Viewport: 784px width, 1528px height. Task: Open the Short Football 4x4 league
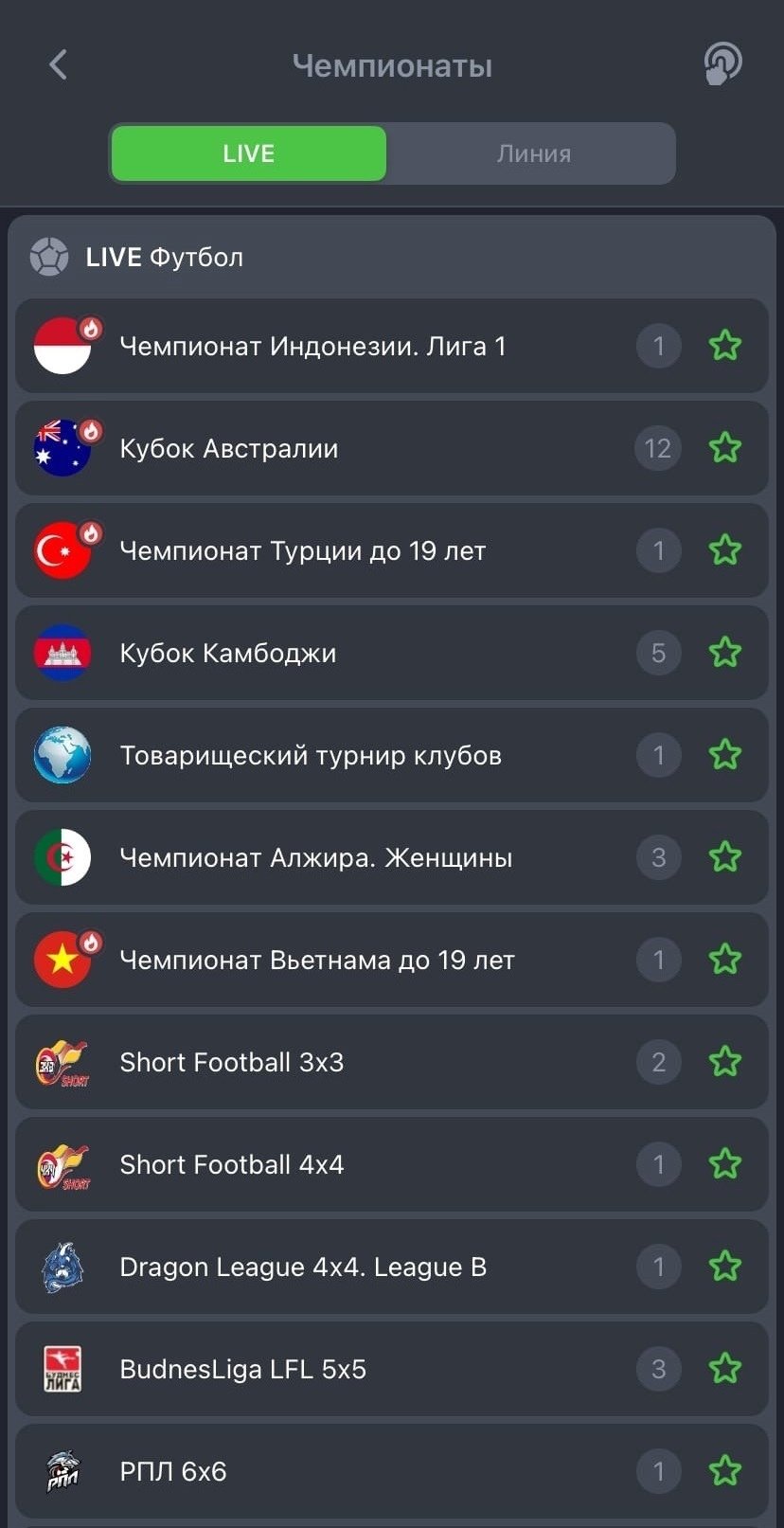pyautogui.click(x=232, y=1165)
